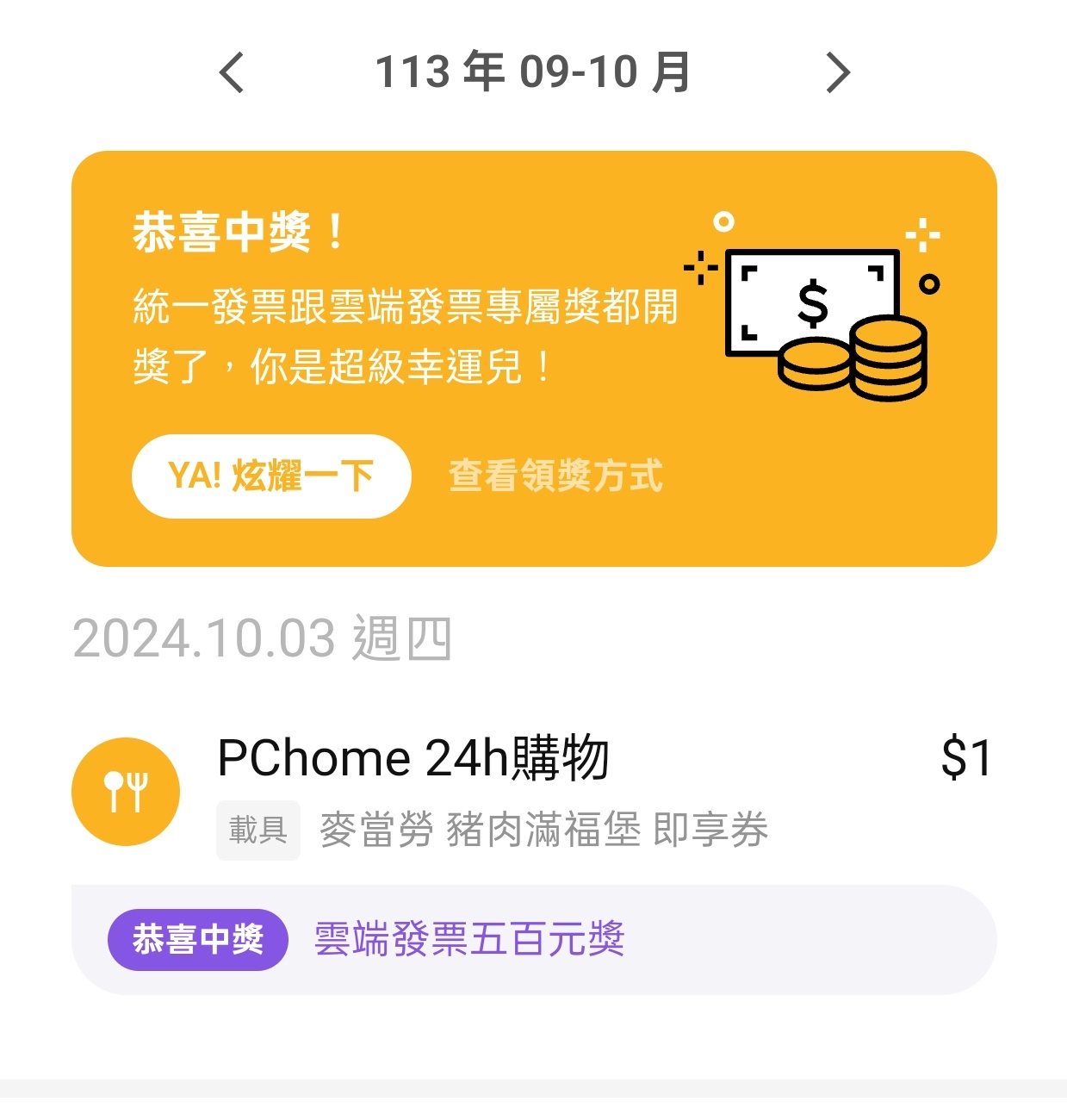Screen dimensions: 1067x1120
Task: Go to the next invoice period
Action: pyautogui.click(x=837, y=72)
